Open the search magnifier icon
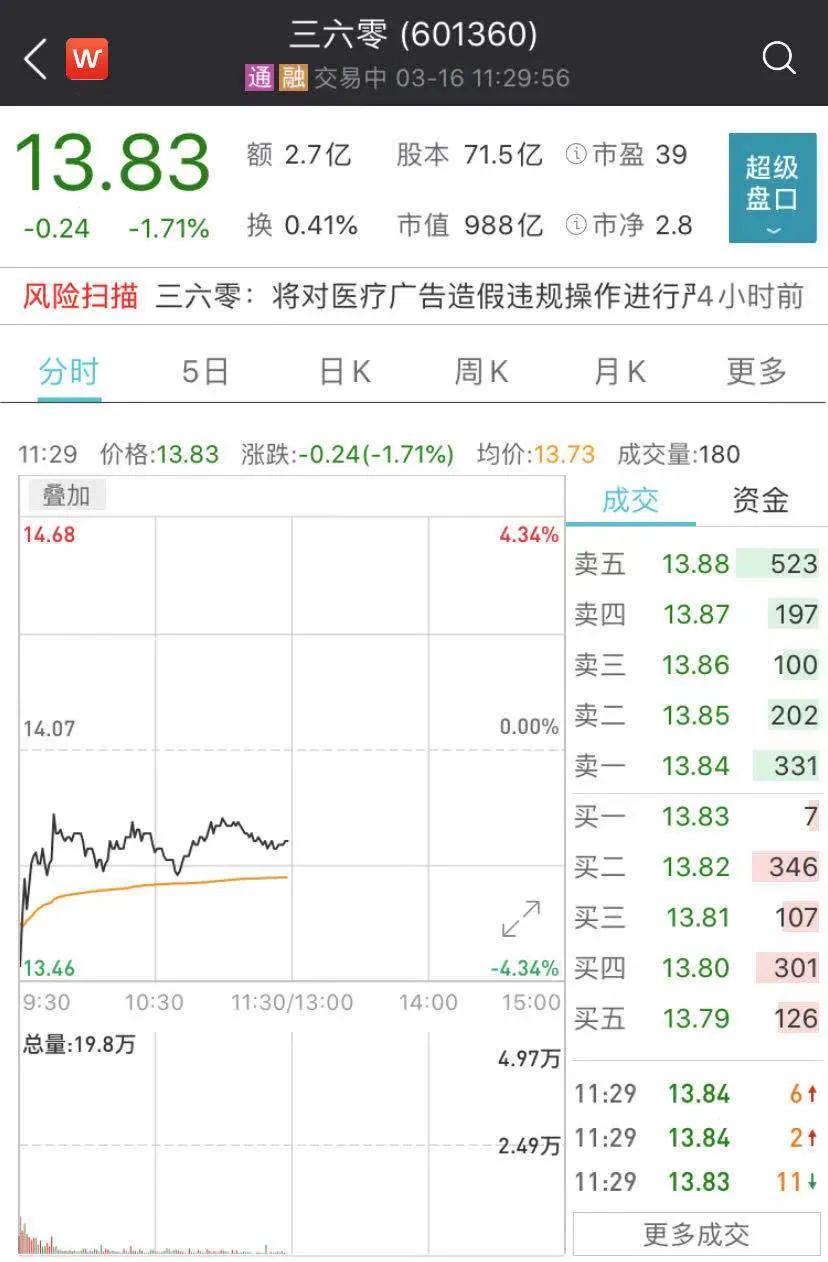The height and width of the screenshot is (1262, 828). (779, 58)
